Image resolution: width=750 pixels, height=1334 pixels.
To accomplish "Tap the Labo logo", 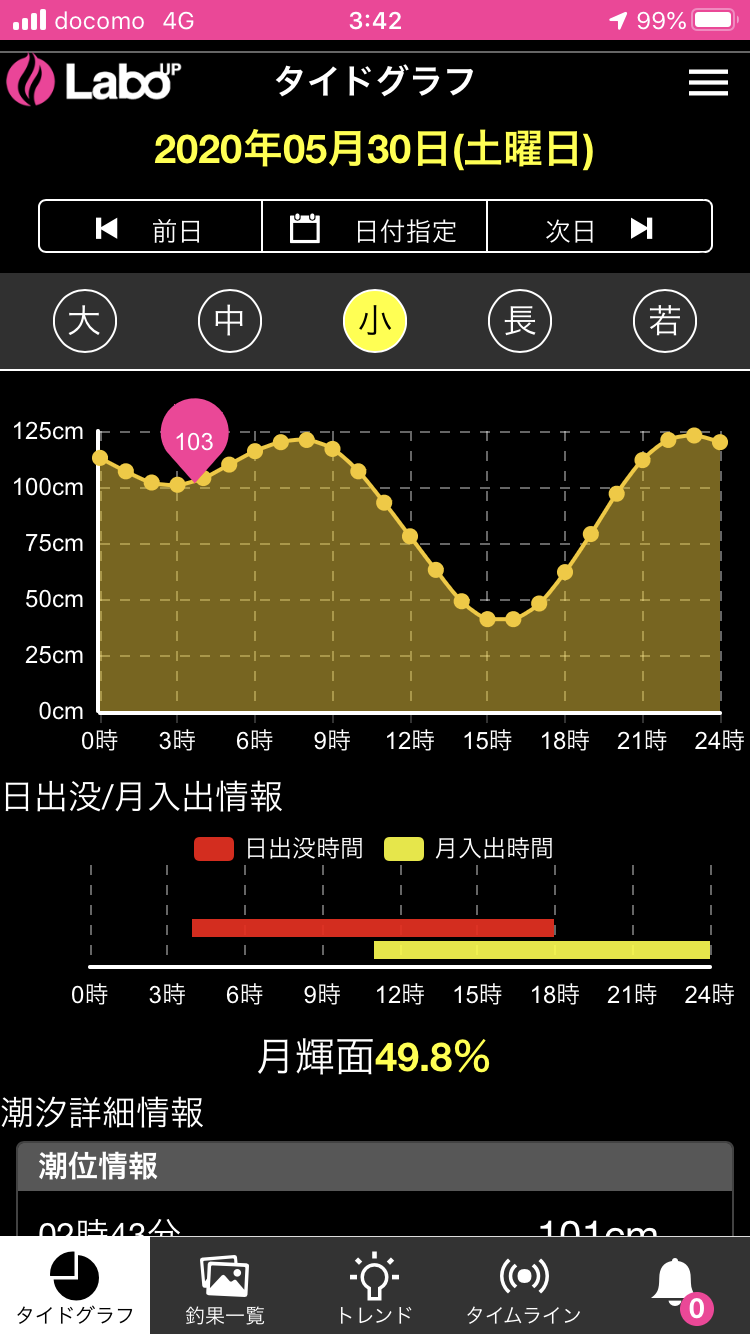I will (94, 80).
